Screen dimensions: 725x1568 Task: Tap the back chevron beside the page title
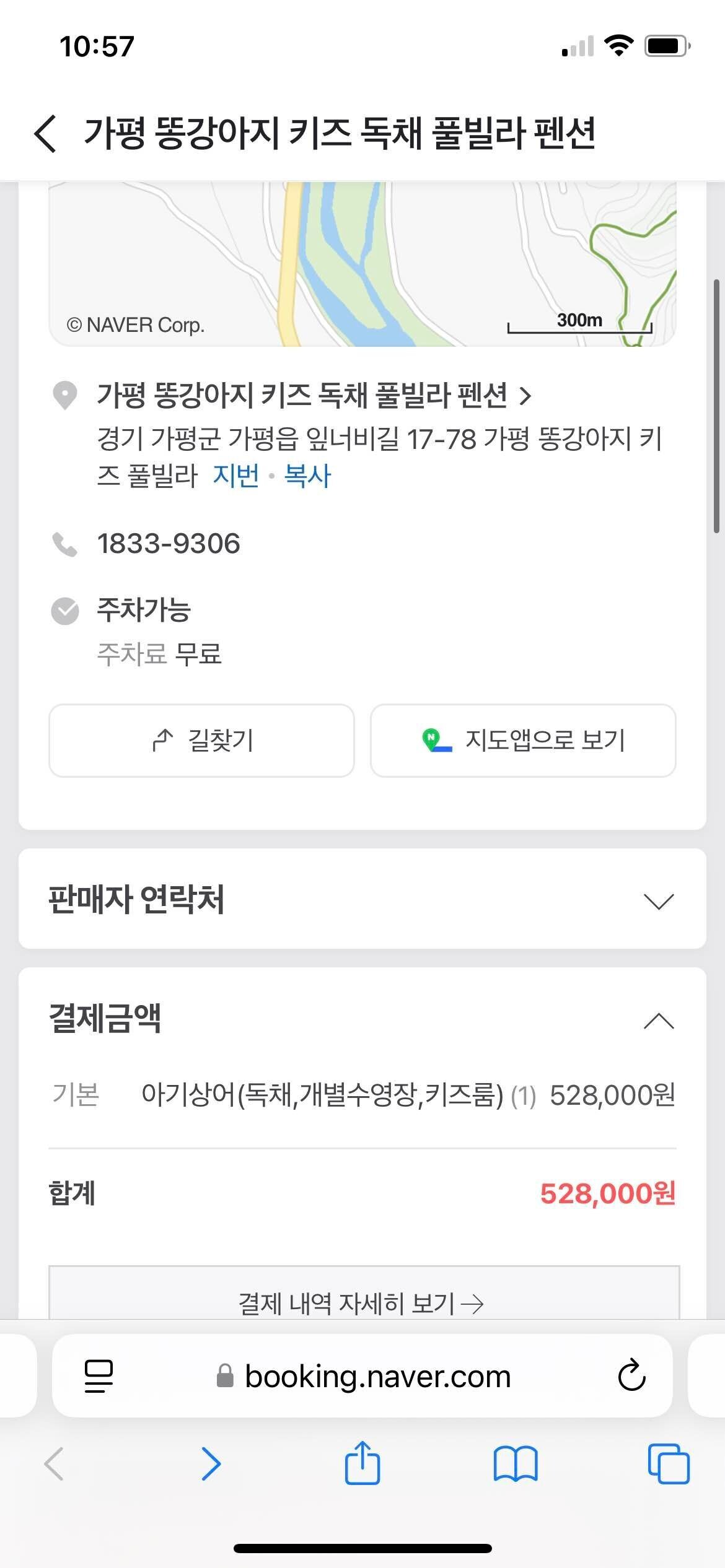click(46, 133)
